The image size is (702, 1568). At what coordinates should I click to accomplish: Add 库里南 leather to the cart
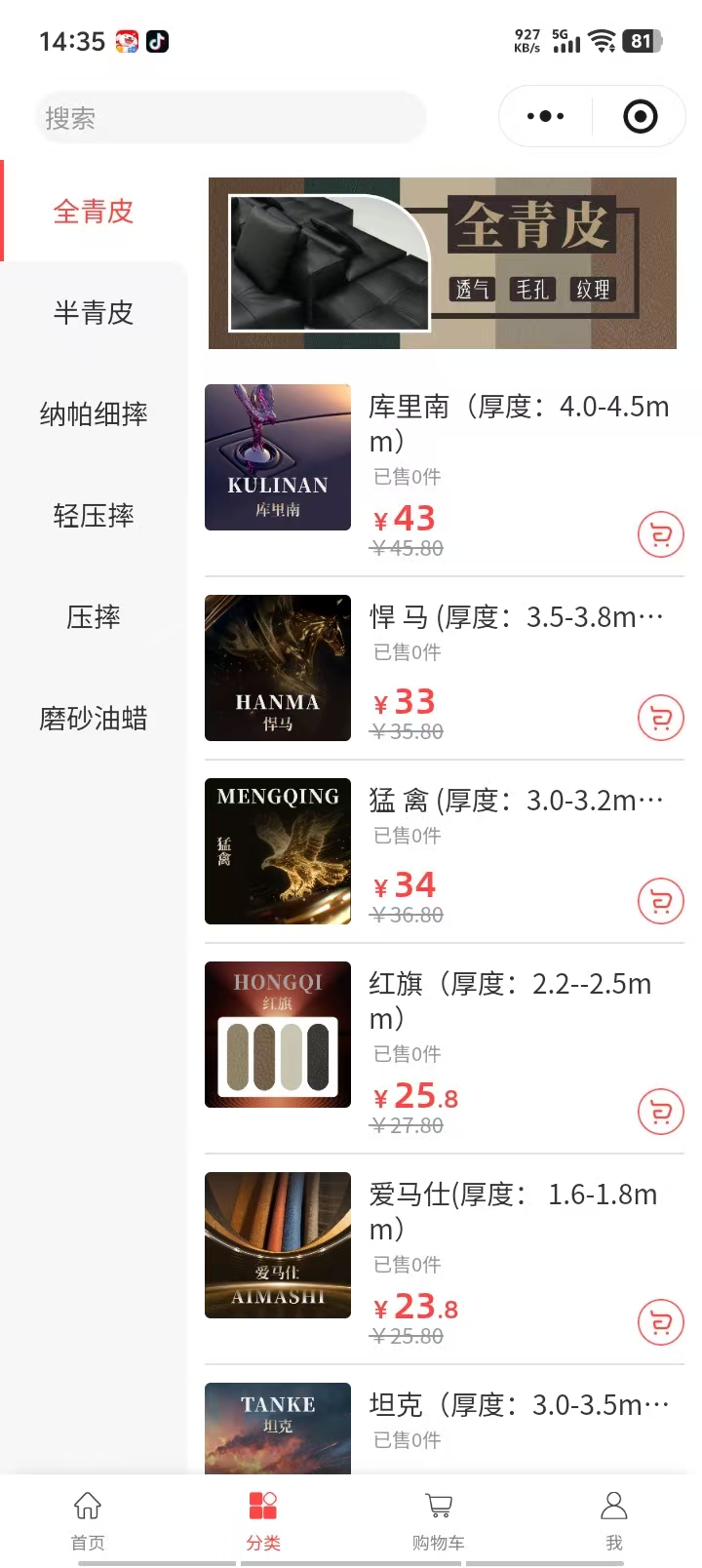(660, 534)
